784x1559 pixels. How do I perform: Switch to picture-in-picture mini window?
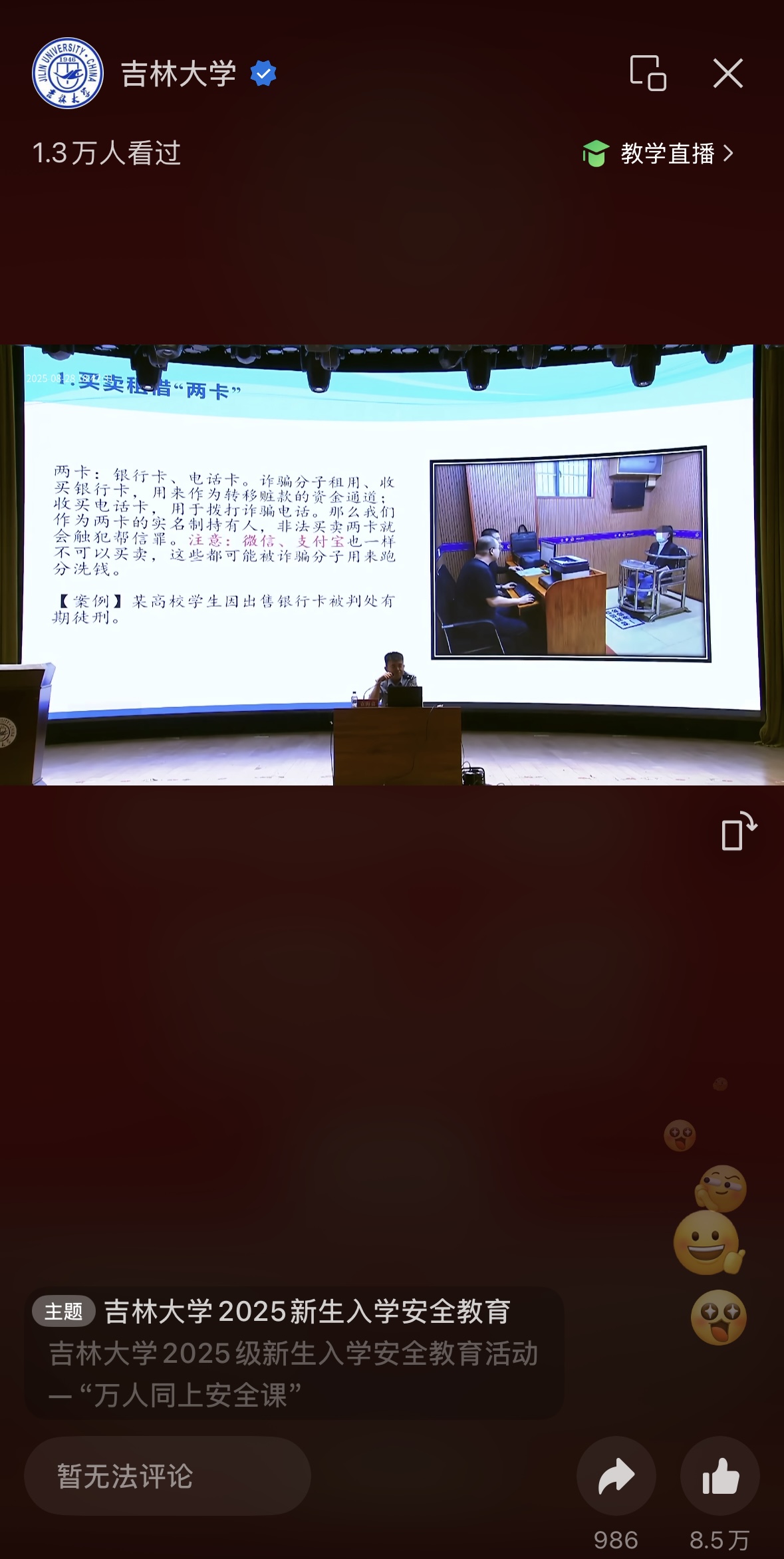pyautogui.click(x=648, y=73)
